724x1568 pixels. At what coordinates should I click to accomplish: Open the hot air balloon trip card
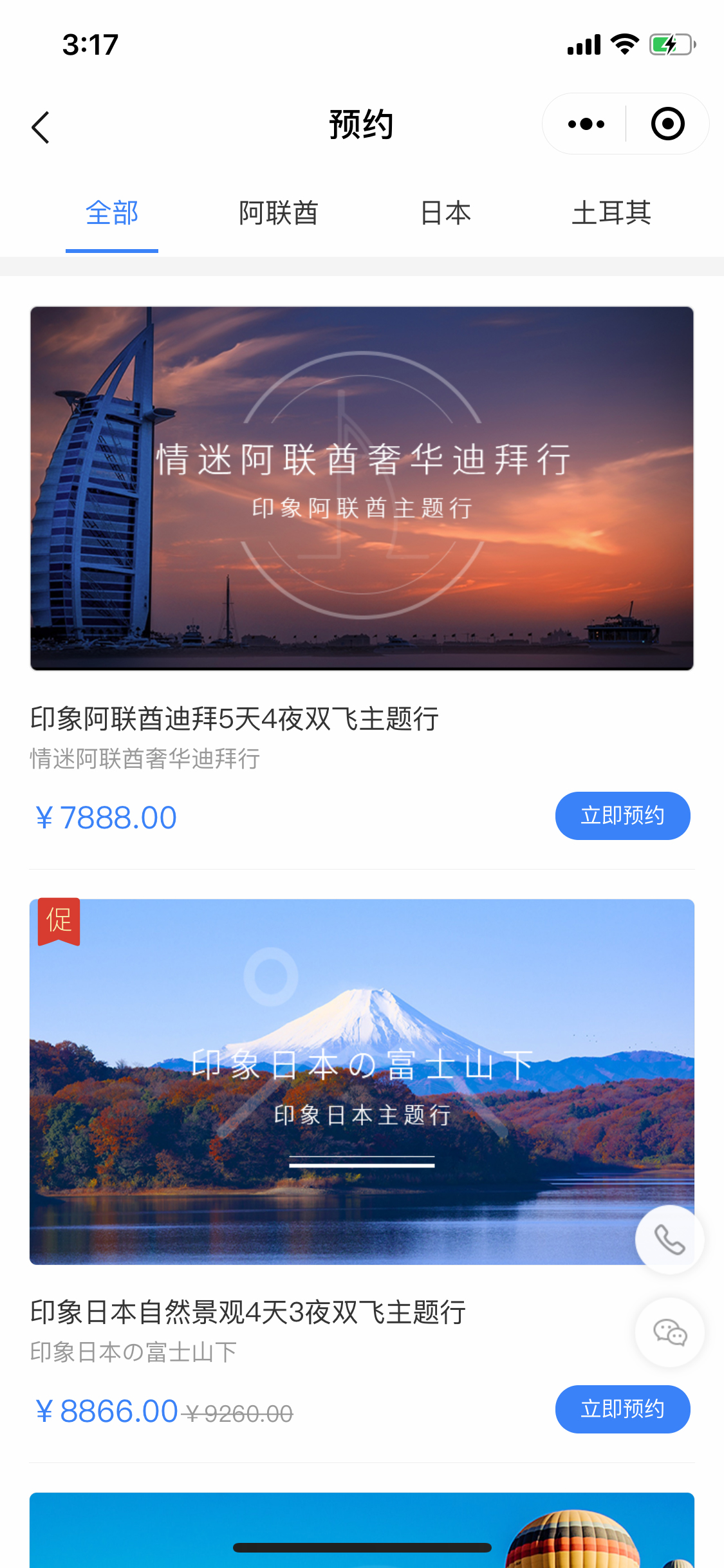[x=362, y=1530]
